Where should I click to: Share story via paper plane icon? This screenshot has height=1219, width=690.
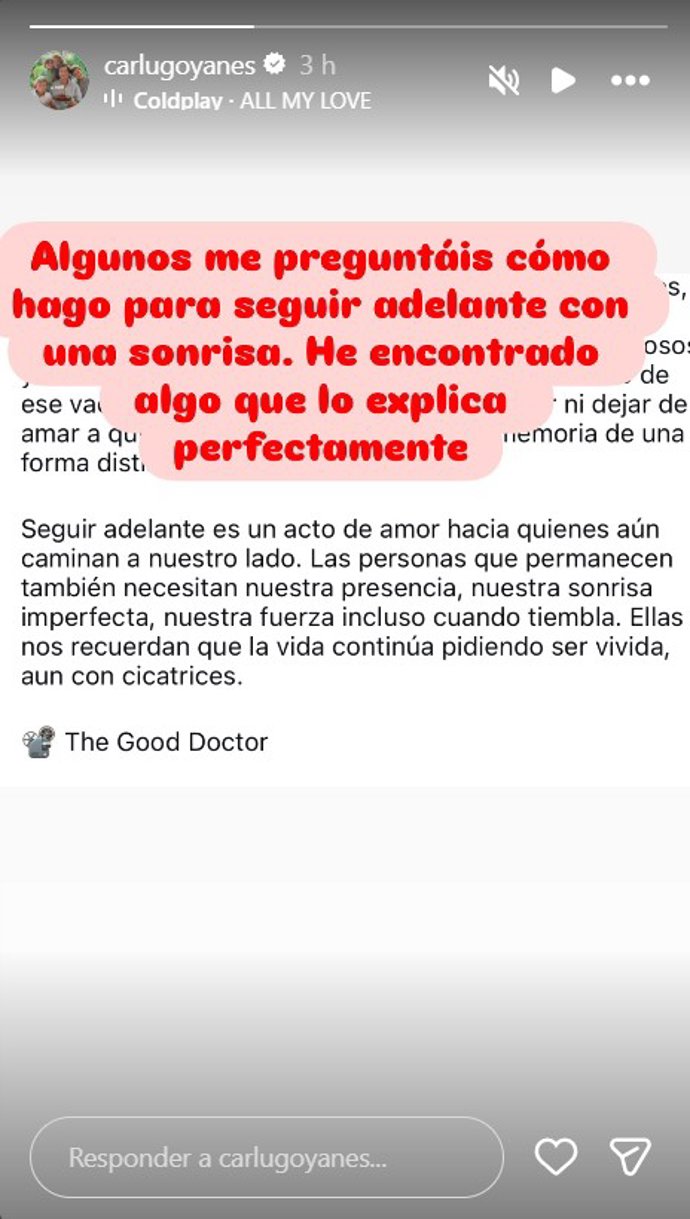630,1157
